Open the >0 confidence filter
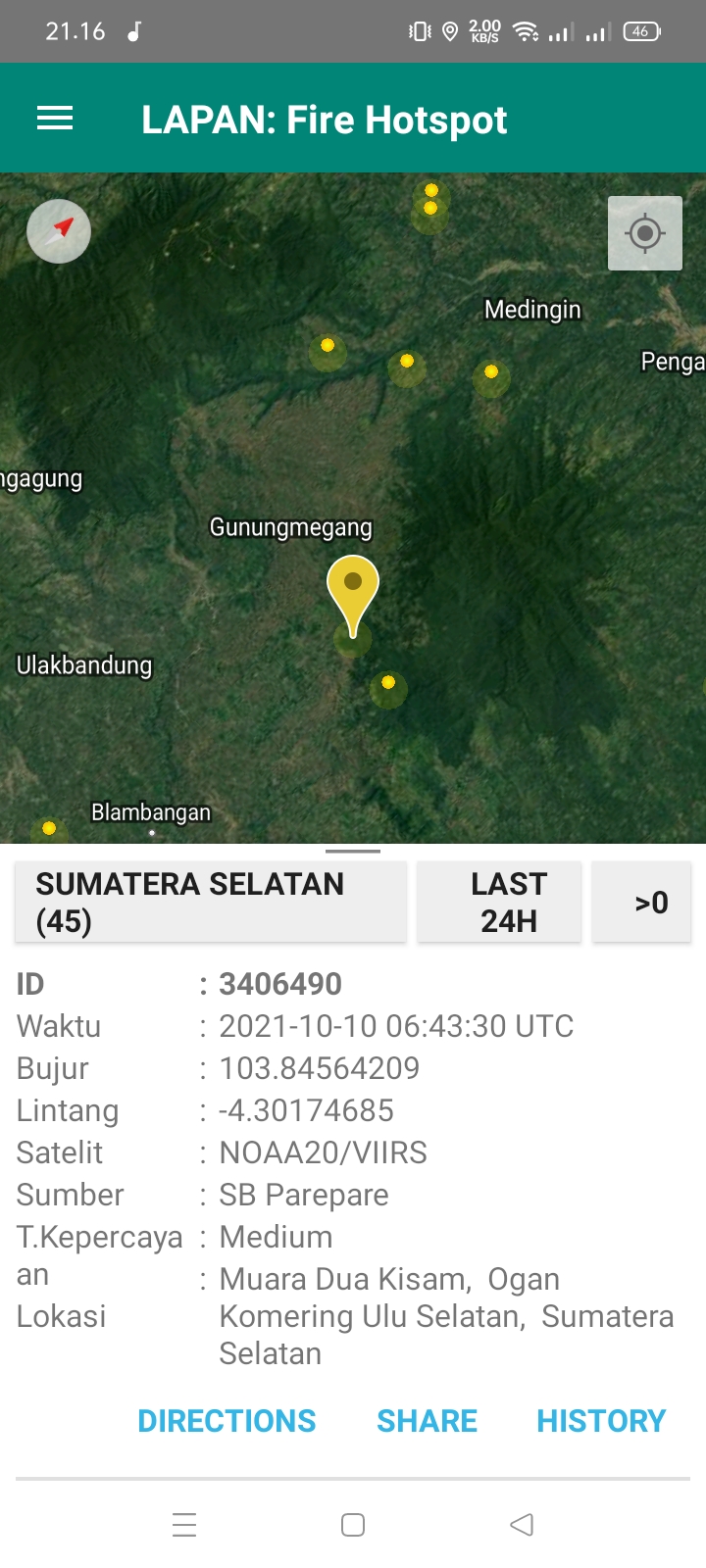Screen dimensions: 706x1568 641,902
